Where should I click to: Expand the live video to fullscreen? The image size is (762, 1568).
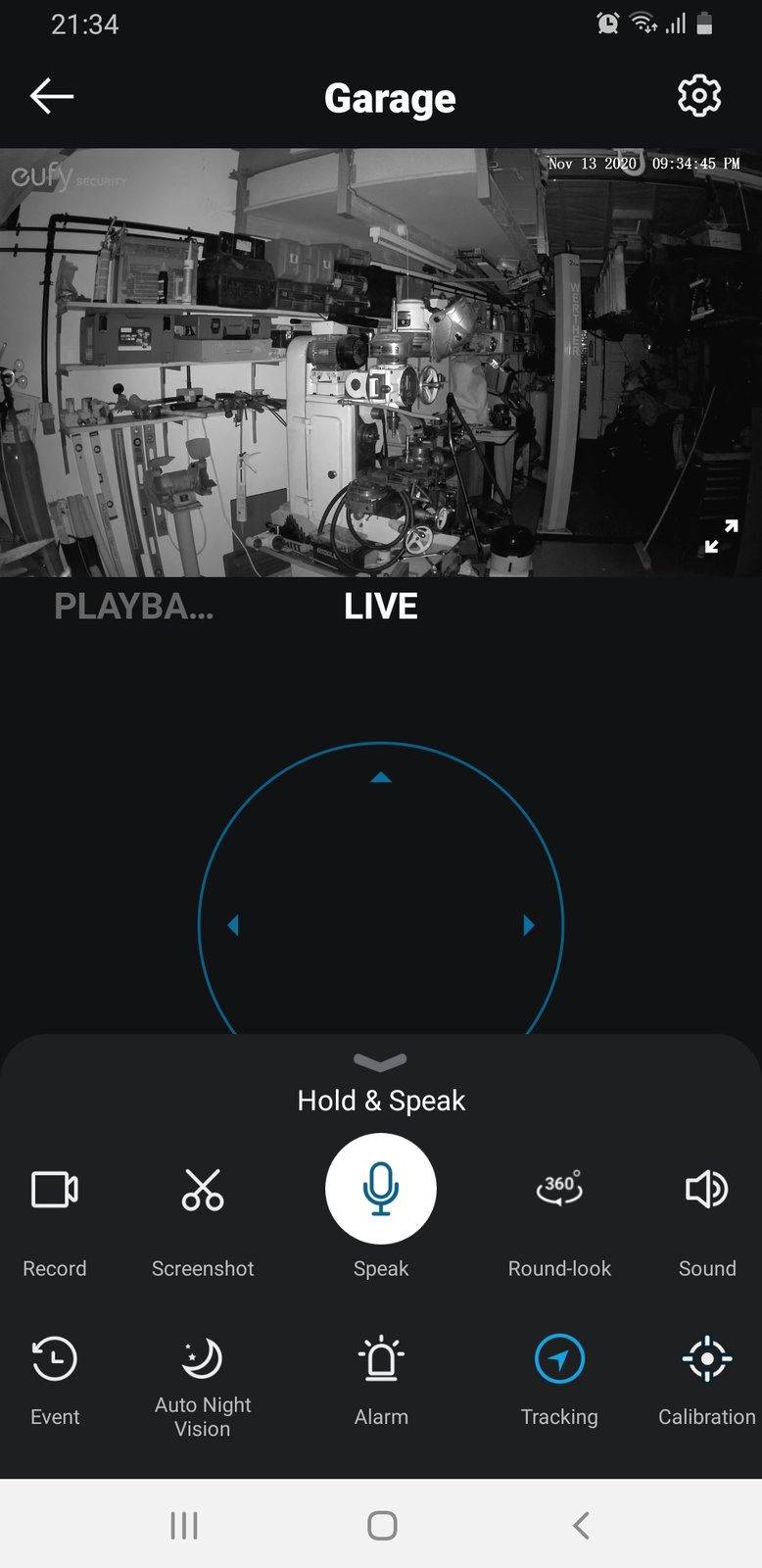pyautogui.click(x=721, y=536)
